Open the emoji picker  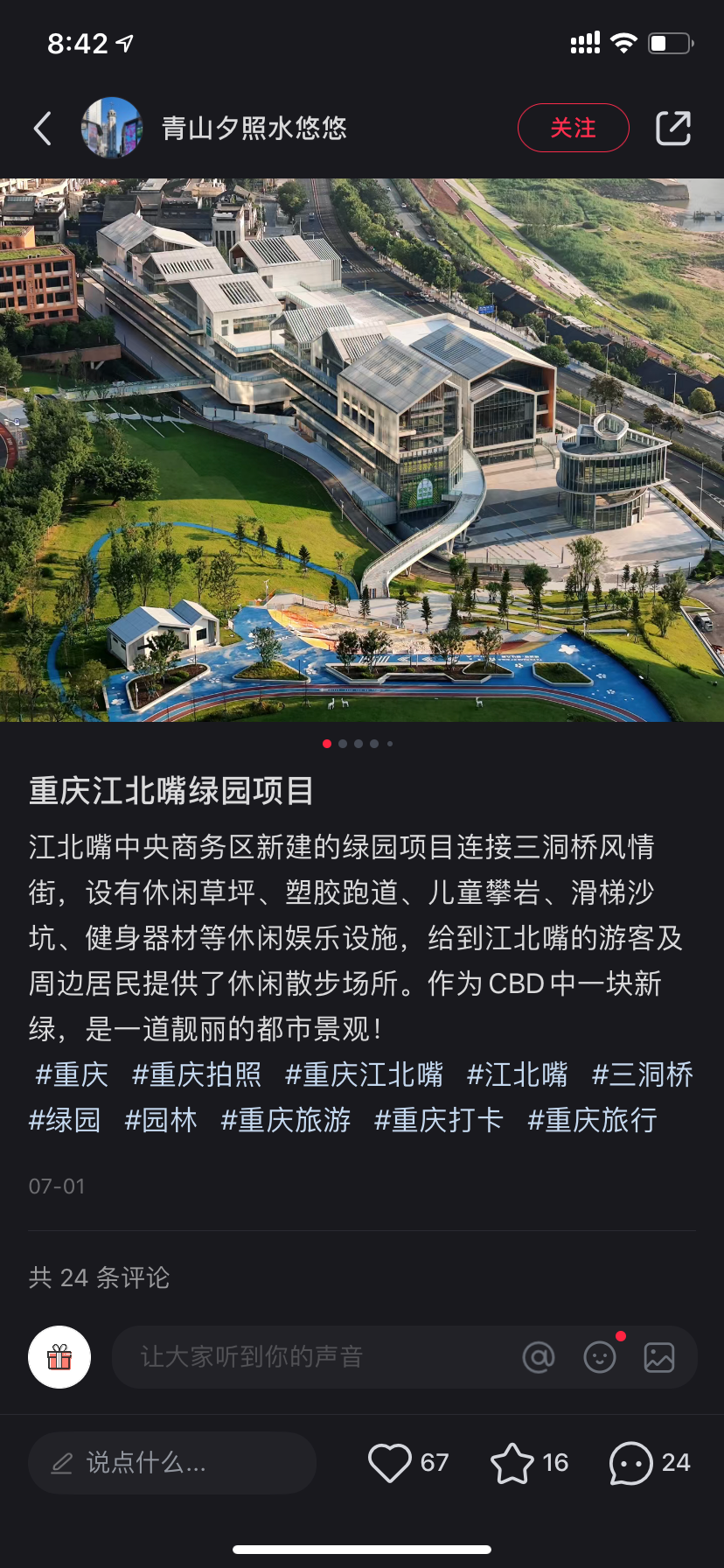(600, 1357)
